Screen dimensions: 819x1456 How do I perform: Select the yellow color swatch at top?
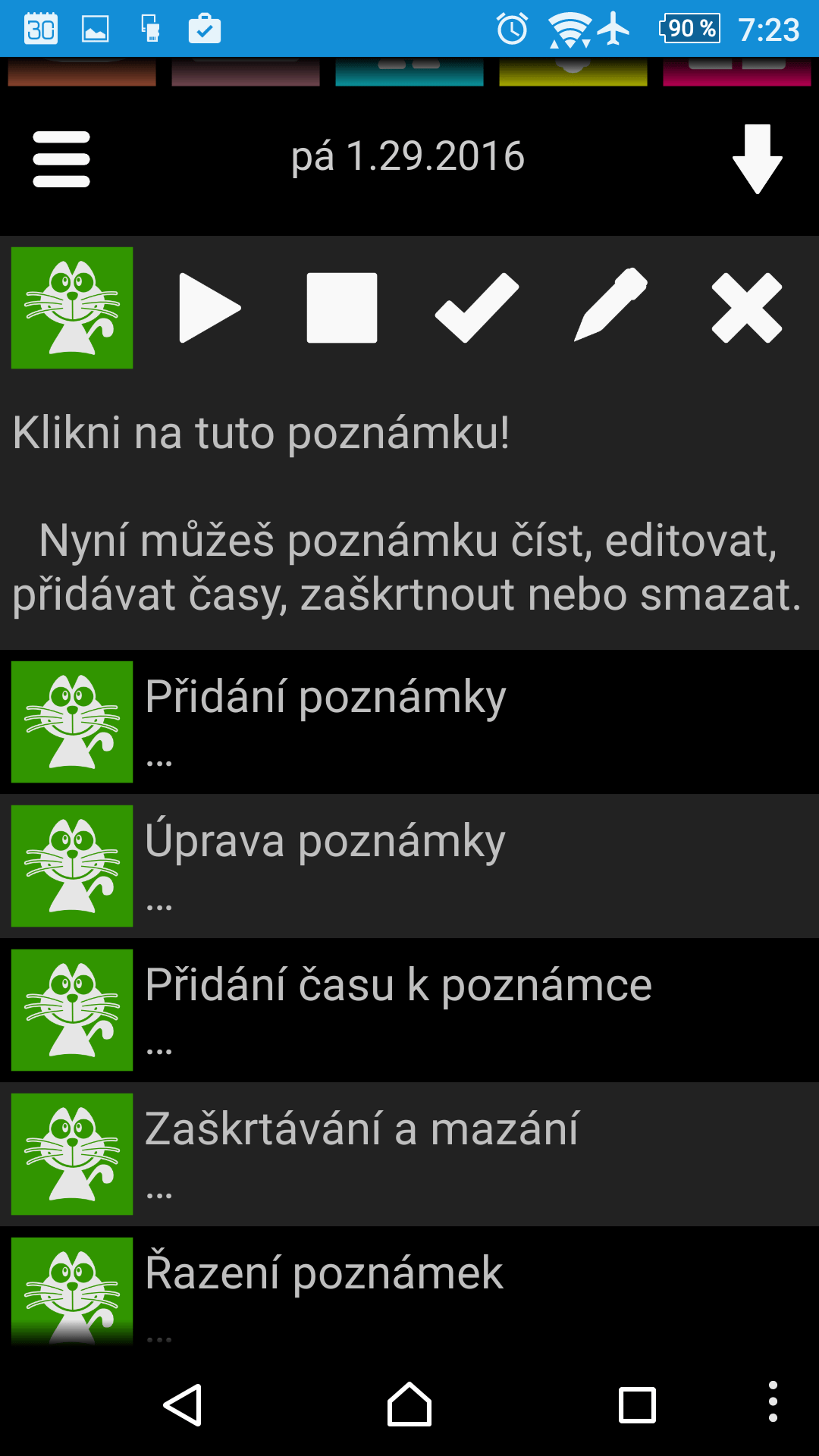point(573,72)
